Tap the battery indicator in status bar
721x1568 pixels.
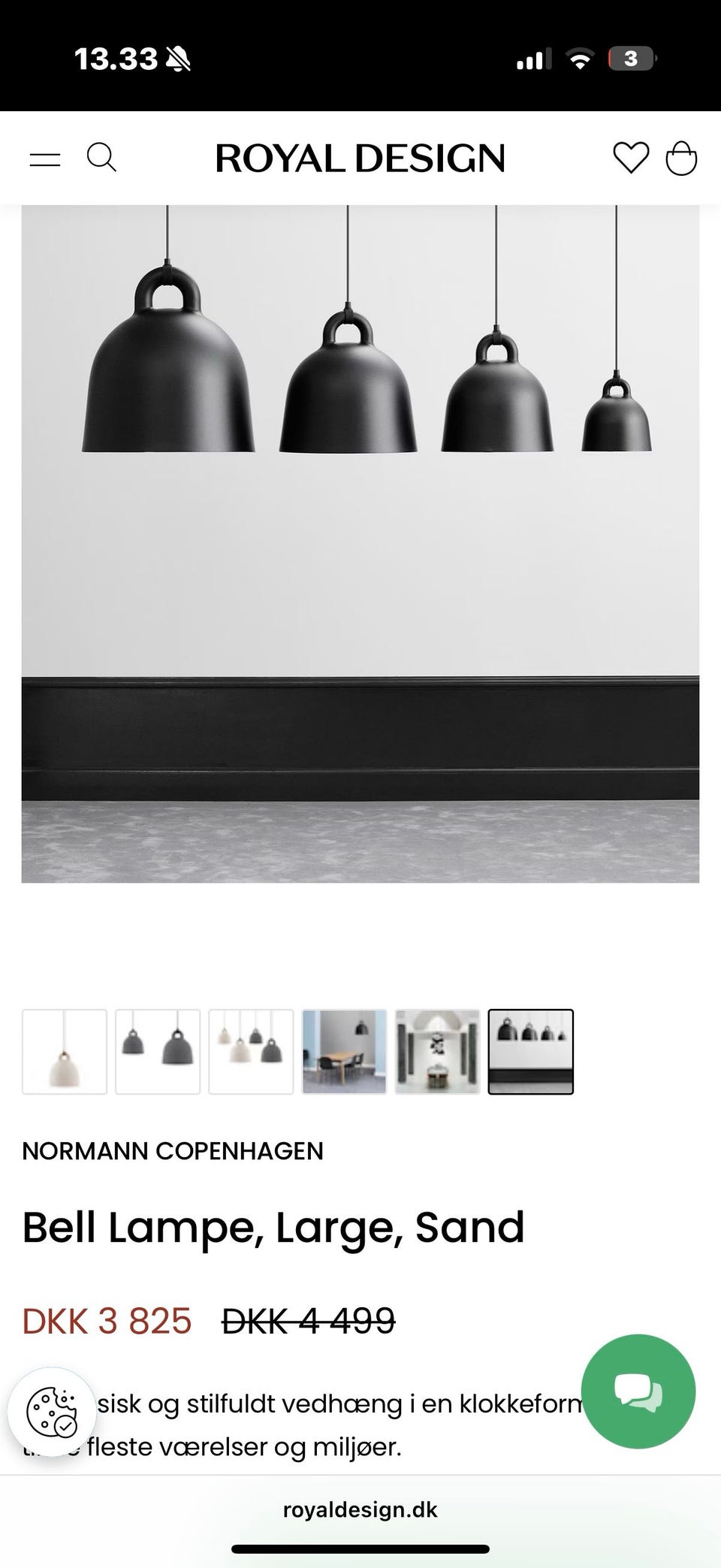[x=633, y=56]
